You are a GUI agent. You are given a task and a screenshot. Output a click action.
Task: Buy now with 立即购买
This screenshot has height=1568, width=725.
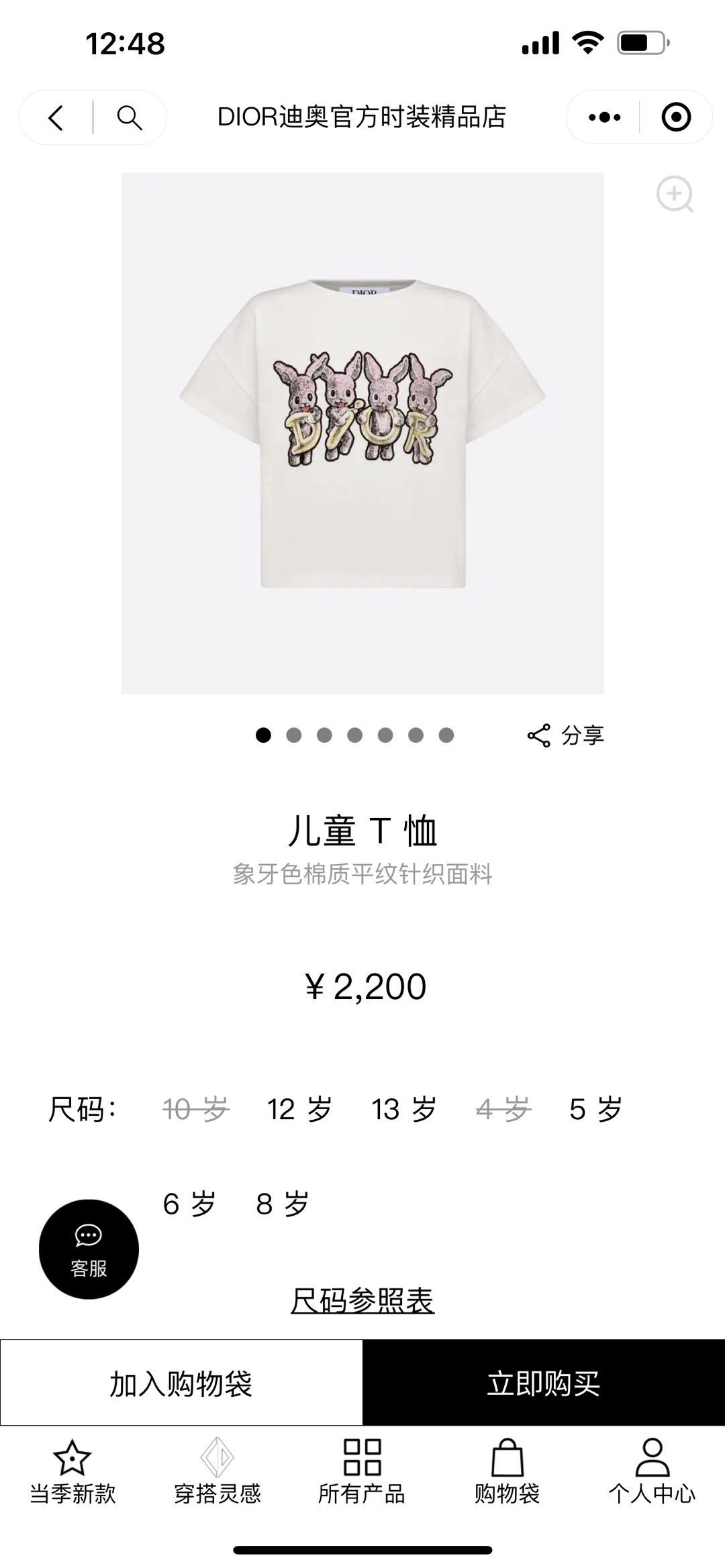point(544,1383)
